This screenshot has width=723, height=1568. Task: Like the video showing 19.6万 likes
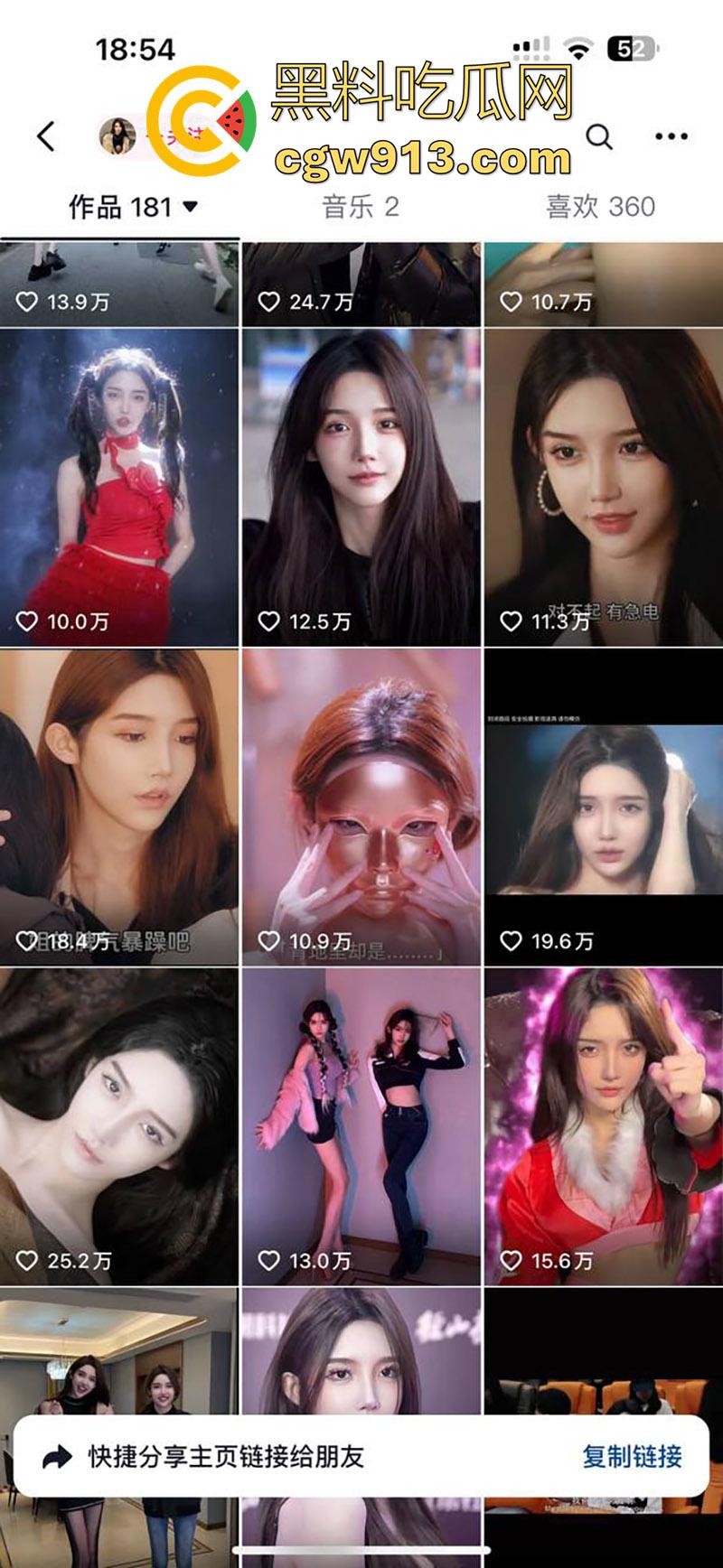coord(512,938)
